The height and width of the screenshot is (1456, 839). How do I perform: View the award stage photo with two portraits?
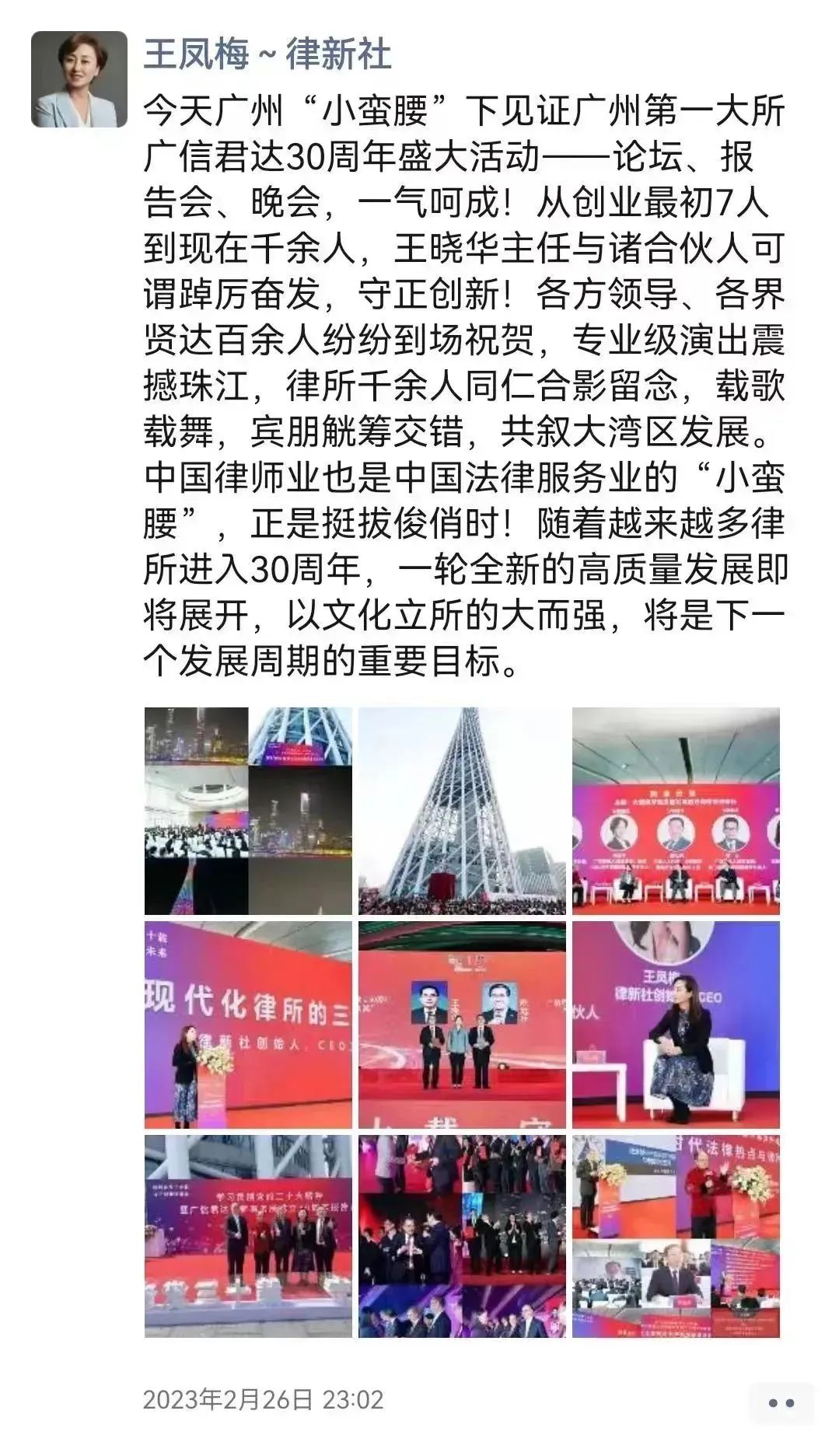point(462,1025)
